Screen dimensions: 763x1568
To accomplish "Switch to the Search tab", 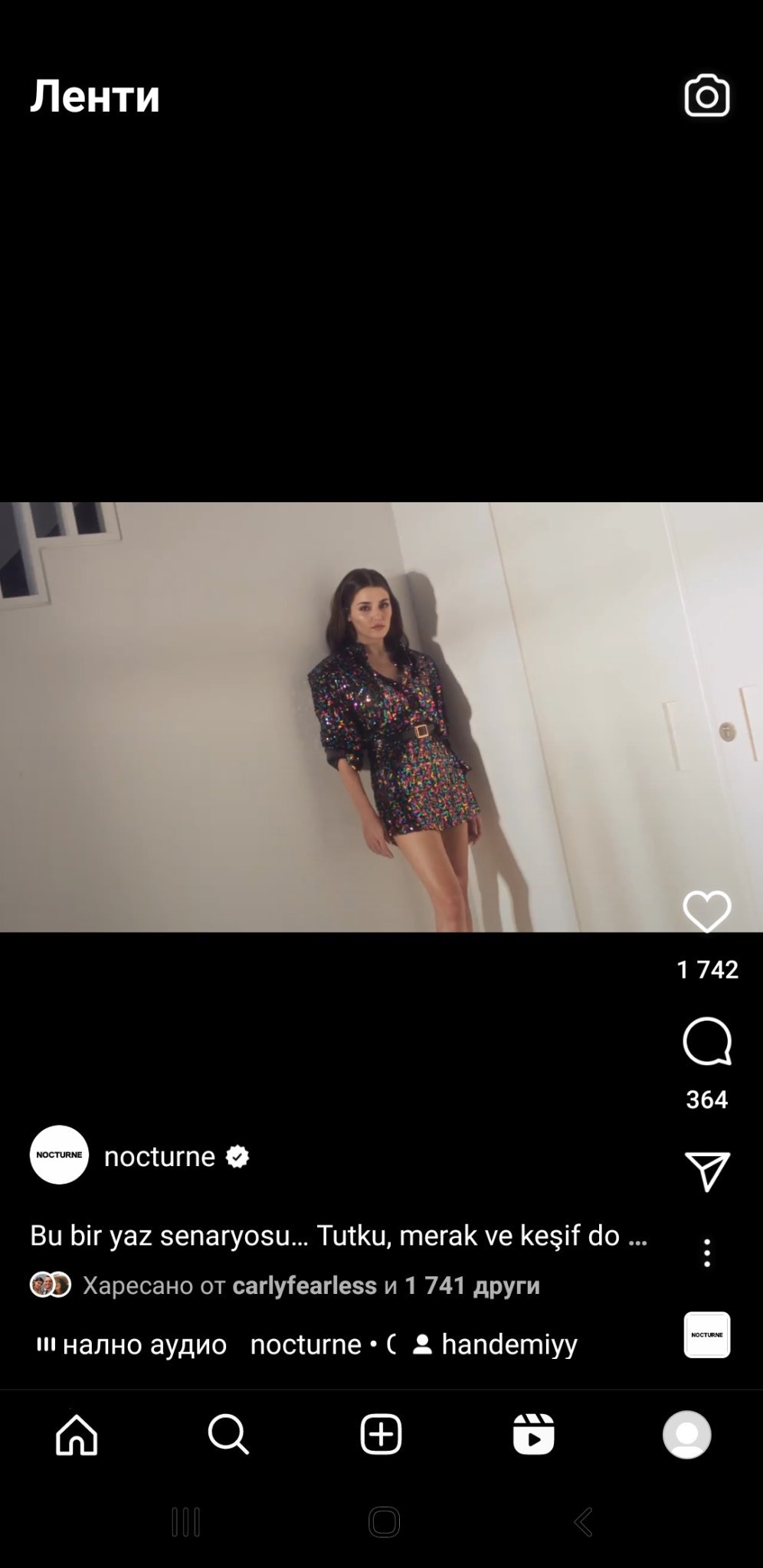I will click(228, 1434).
